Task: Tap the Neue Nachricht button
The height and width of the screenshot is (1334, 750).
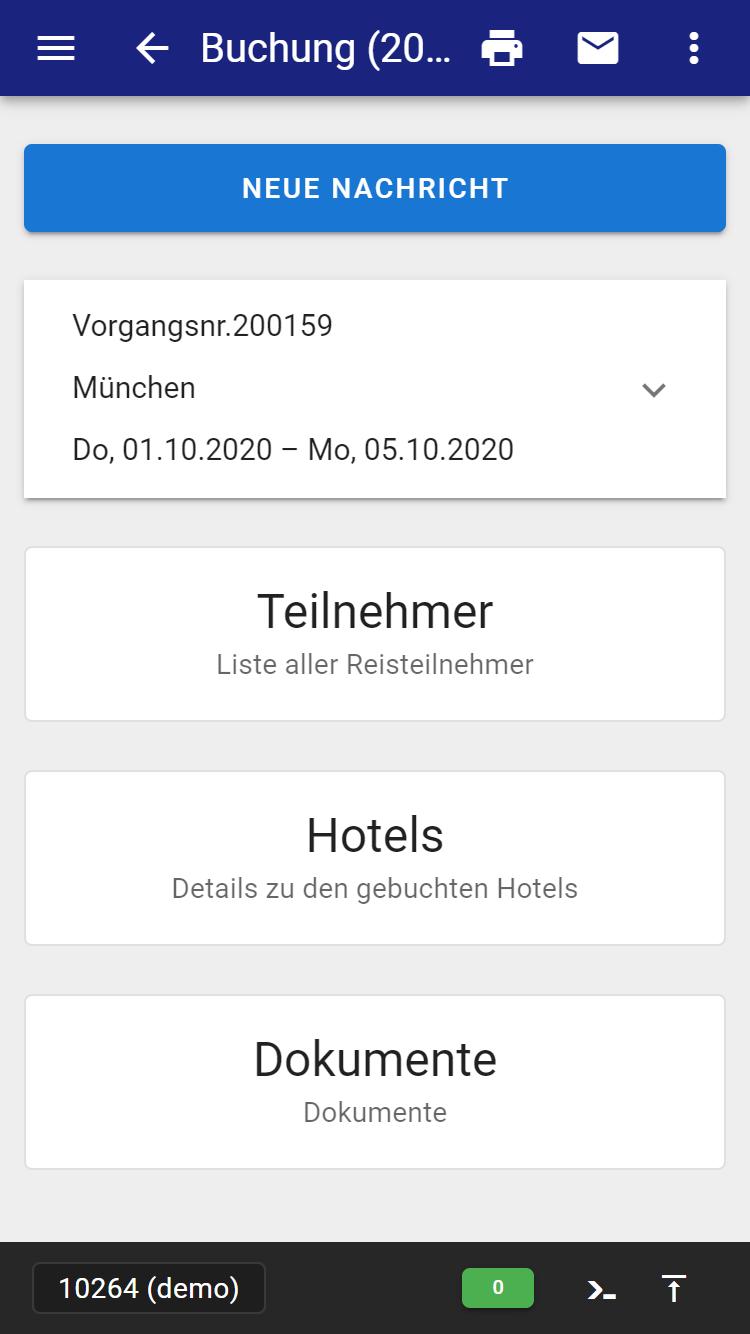Action: click(375, 188)
